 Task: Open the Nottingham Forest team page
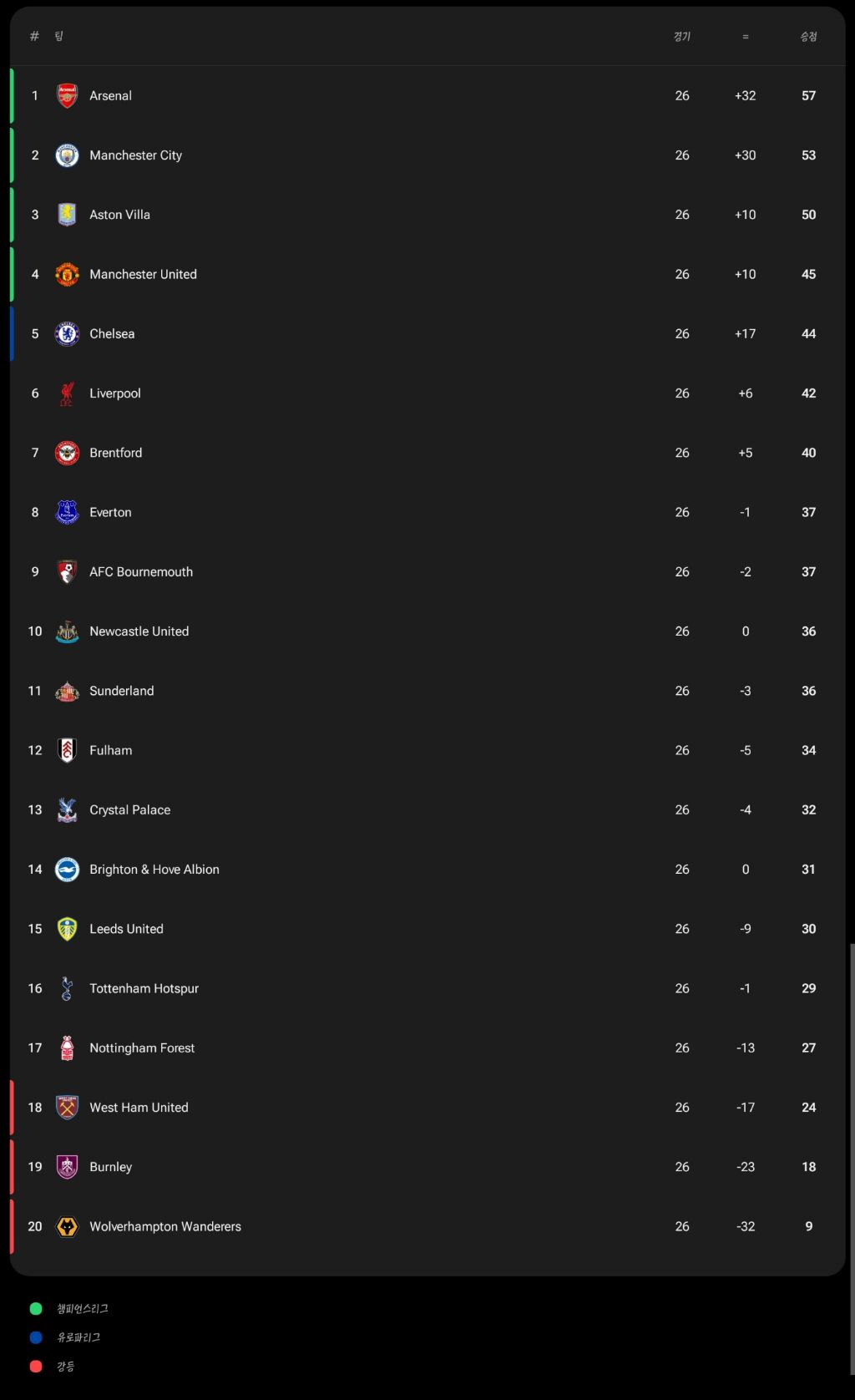coord(142,1047)
